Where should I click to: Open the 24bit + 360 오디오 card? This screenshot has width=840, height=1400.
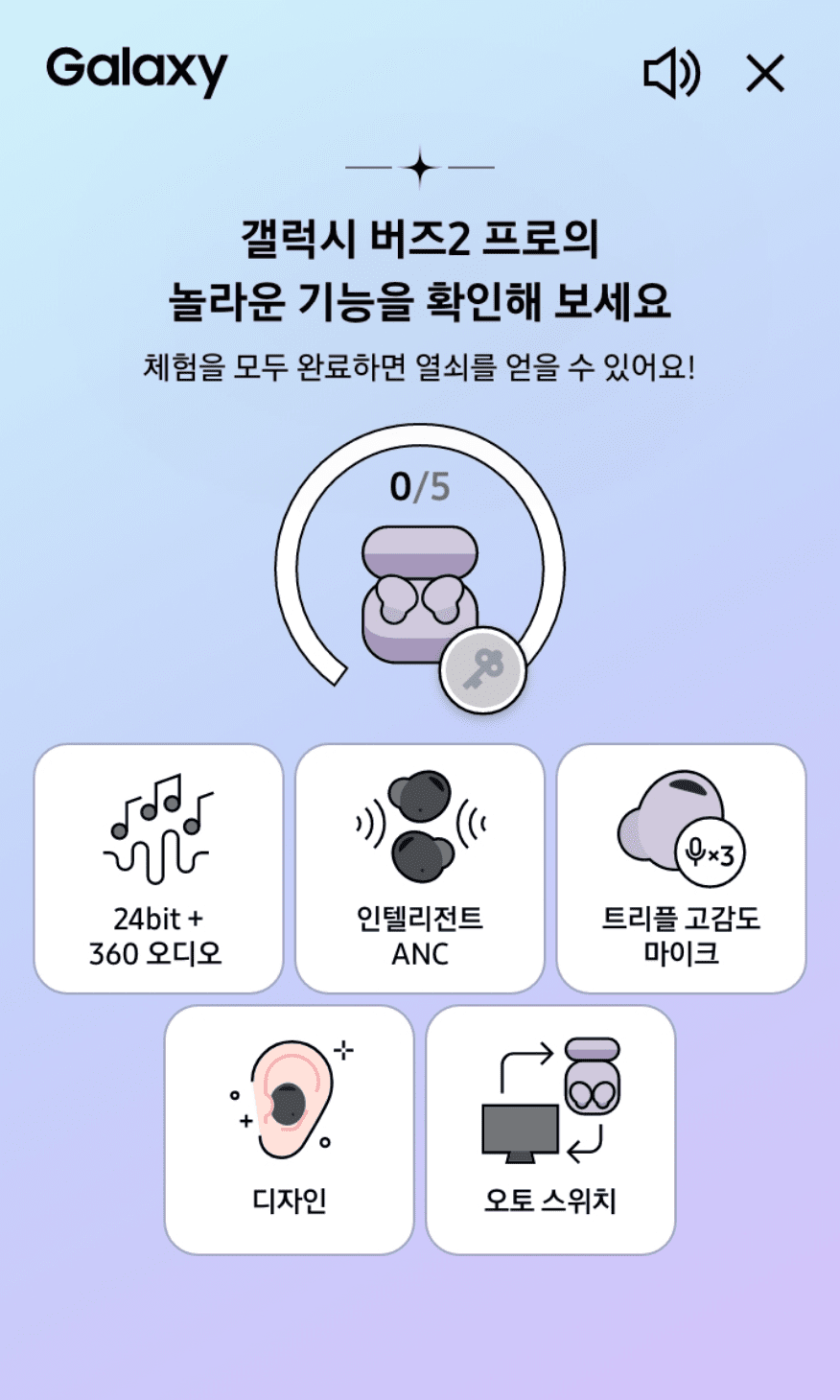click(158, 868)
